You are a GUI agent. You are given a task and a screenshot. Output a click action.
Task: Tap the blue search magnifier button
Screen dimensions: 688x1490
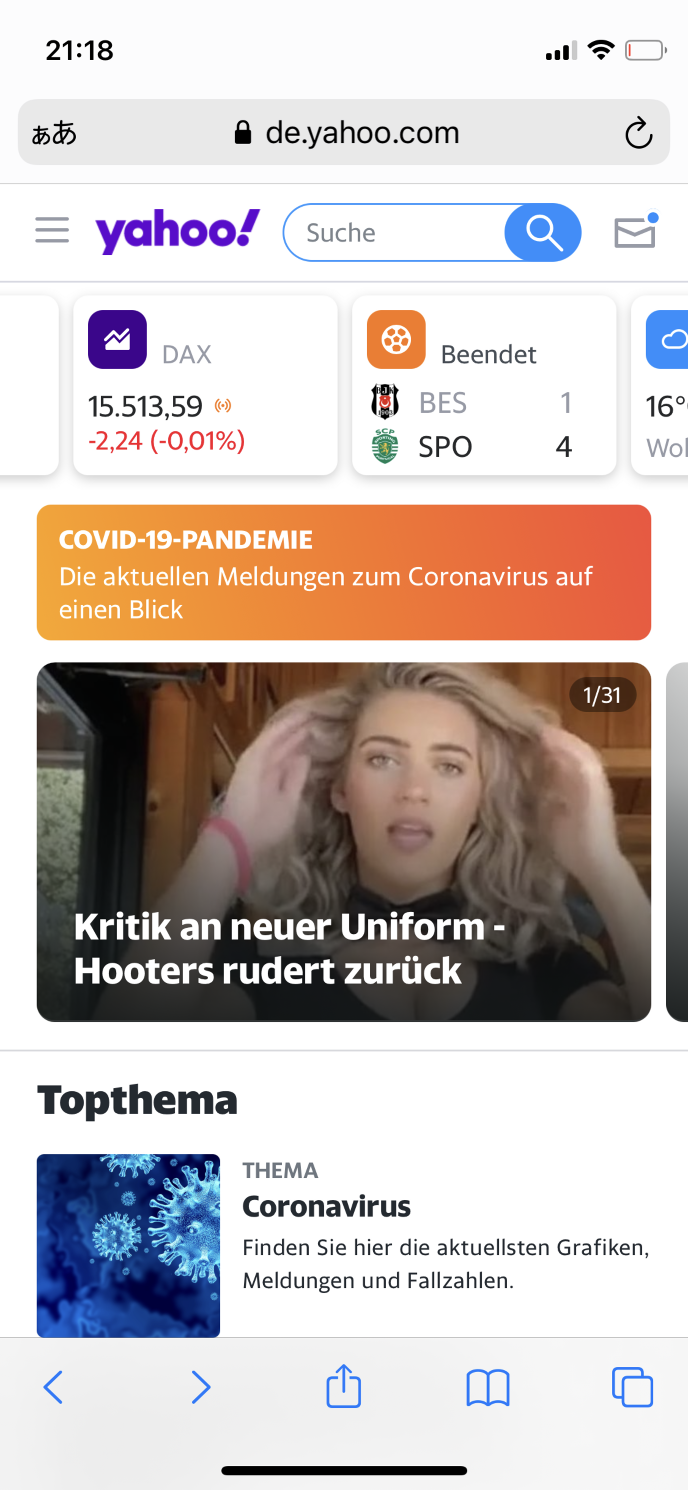[543, 233]
